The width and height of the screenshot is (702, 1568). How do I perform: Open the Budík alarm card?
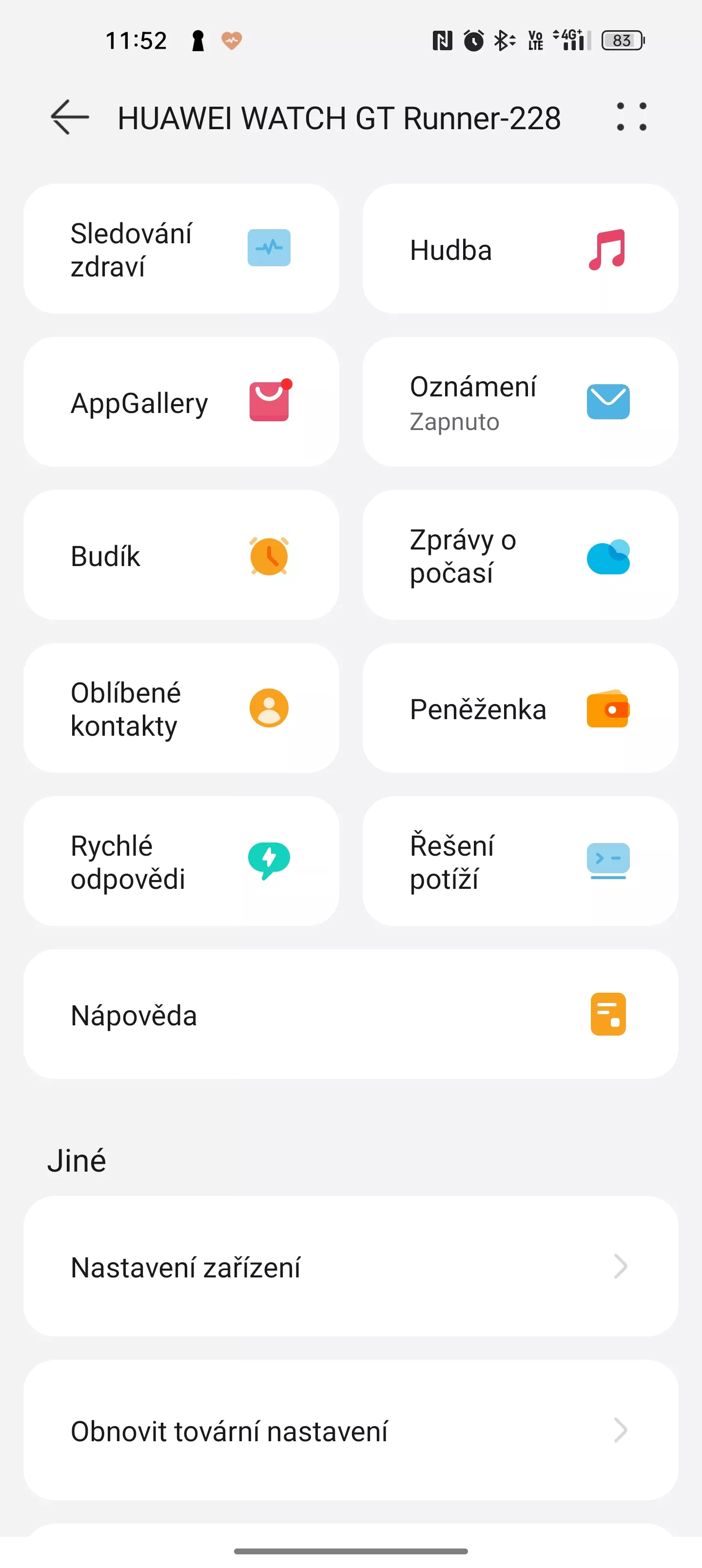click(181, 555)
